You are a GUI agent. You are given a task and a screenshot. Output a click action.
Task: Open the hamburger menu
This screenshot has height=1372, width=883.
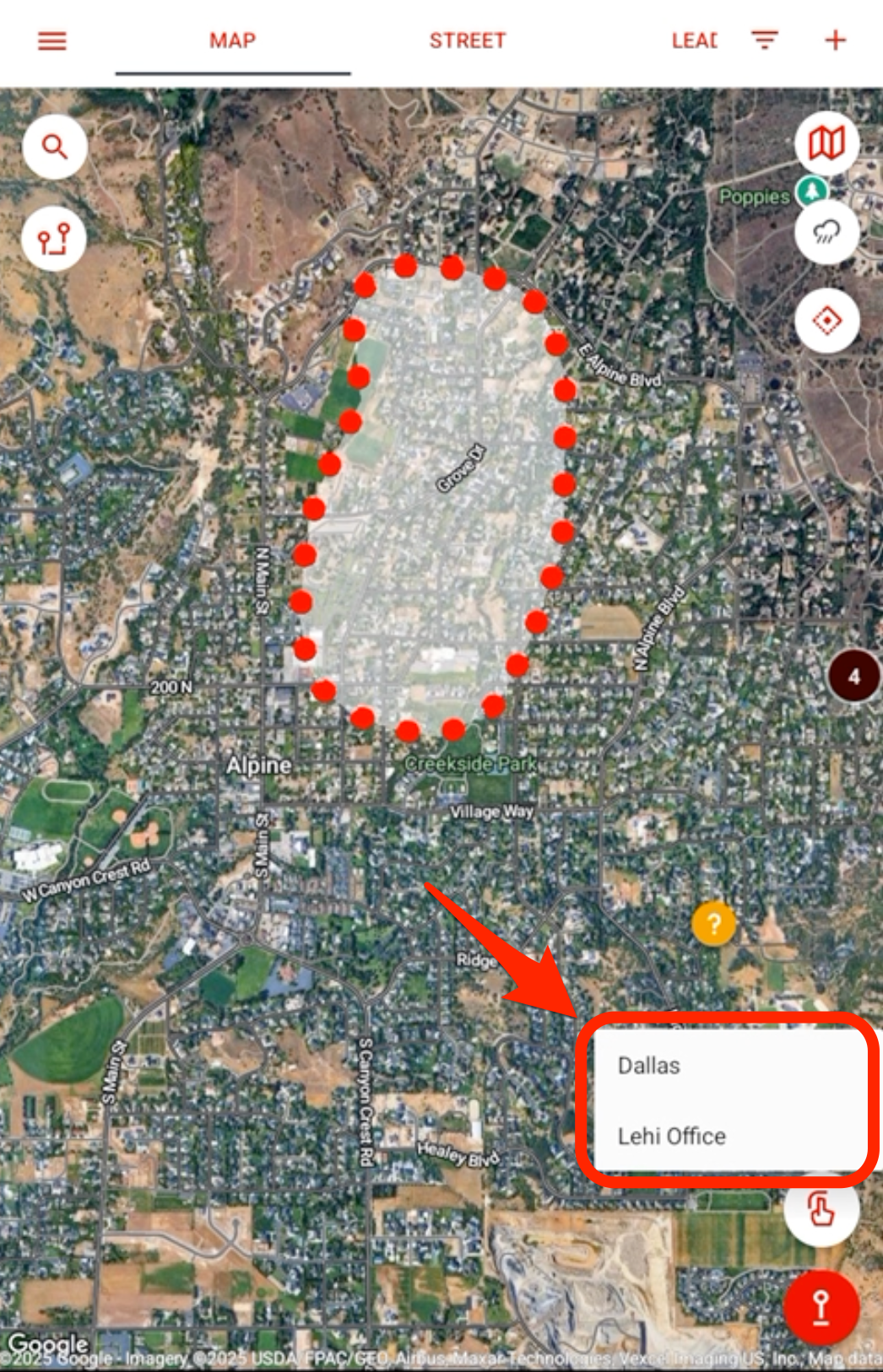(x=51, y=41)
